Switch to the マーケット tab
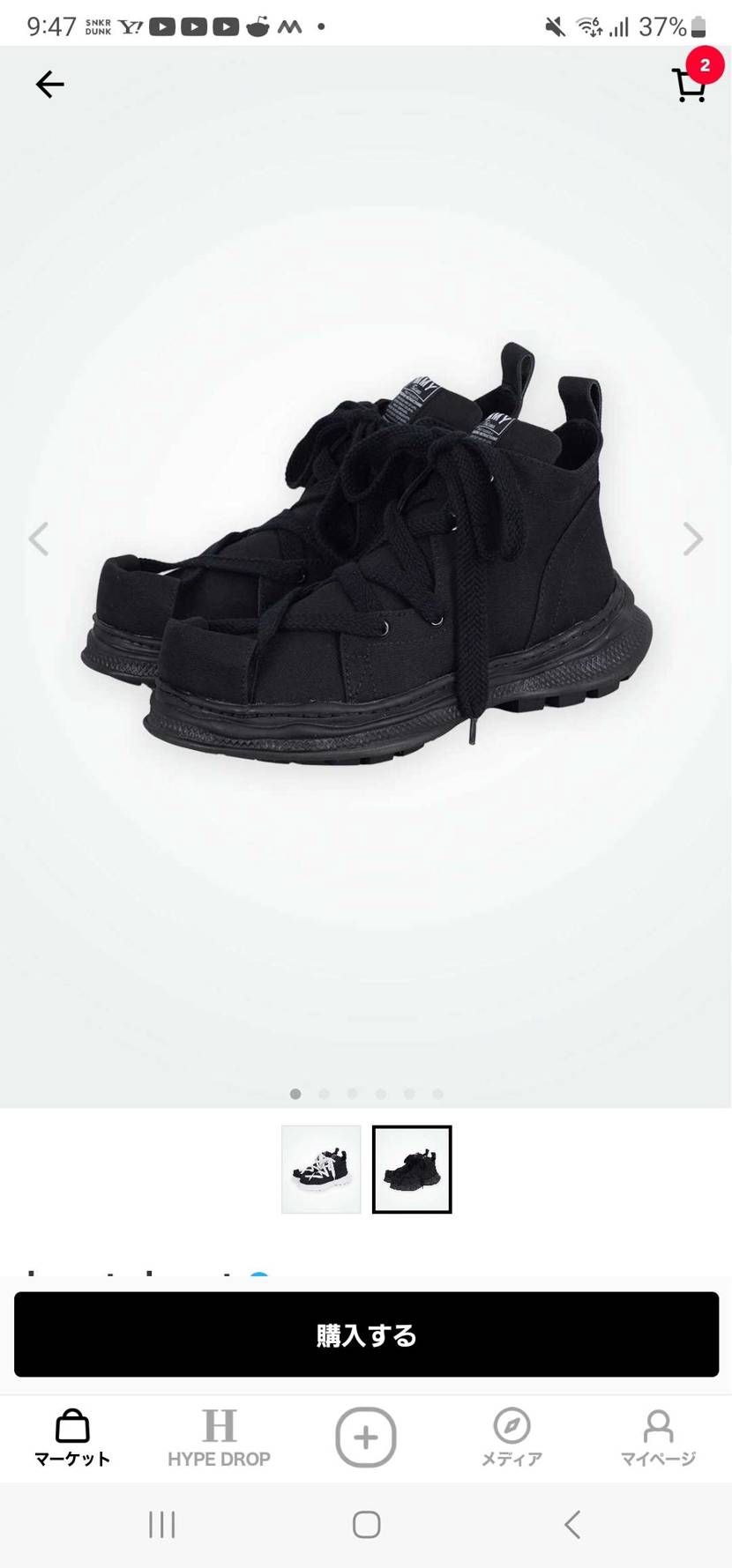Image resolution: width=732 pixels, height=1568 pixels. tap(72, 1438)
